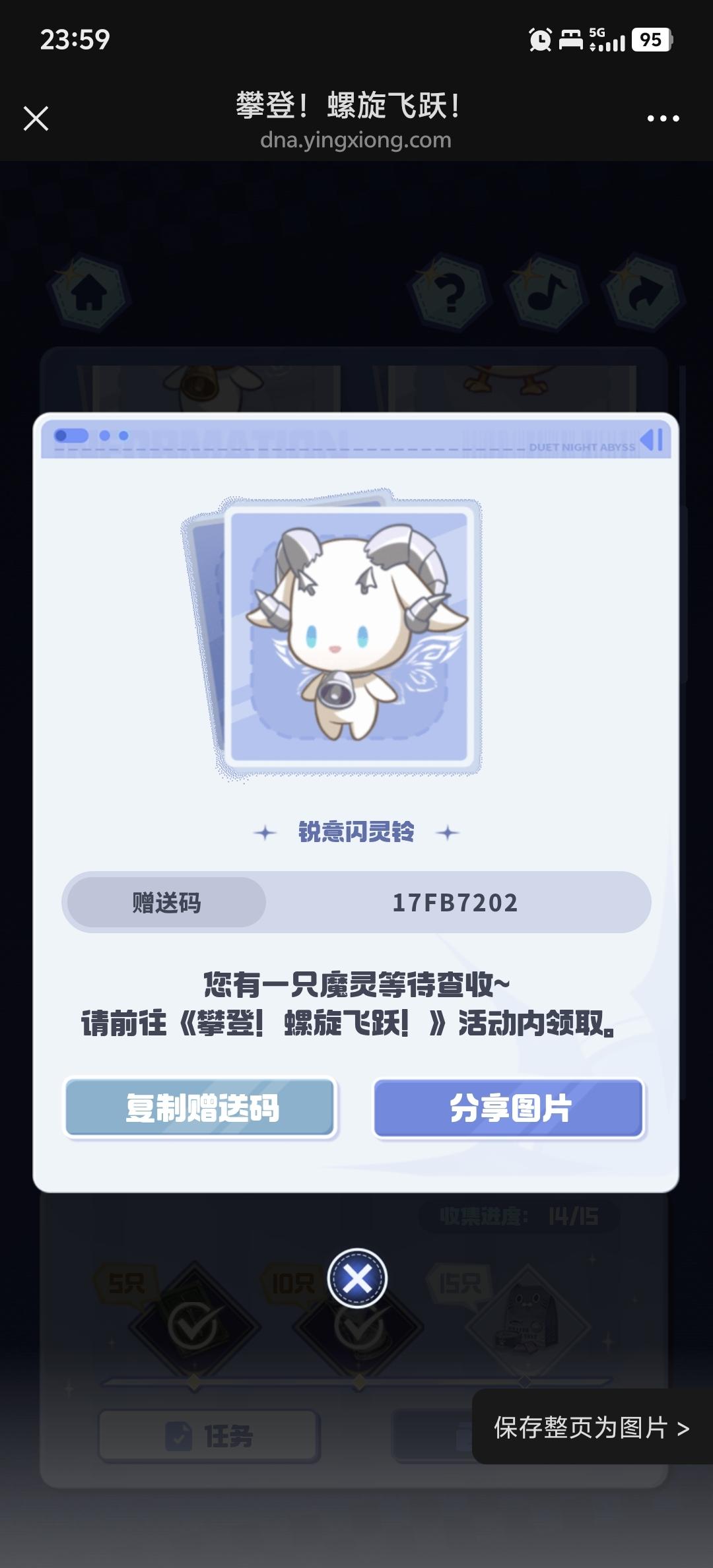This screenshot has height=1568, width=713.
Task: Close the in-app browser page
Action: pyautogui.click(x=36, y=119)
